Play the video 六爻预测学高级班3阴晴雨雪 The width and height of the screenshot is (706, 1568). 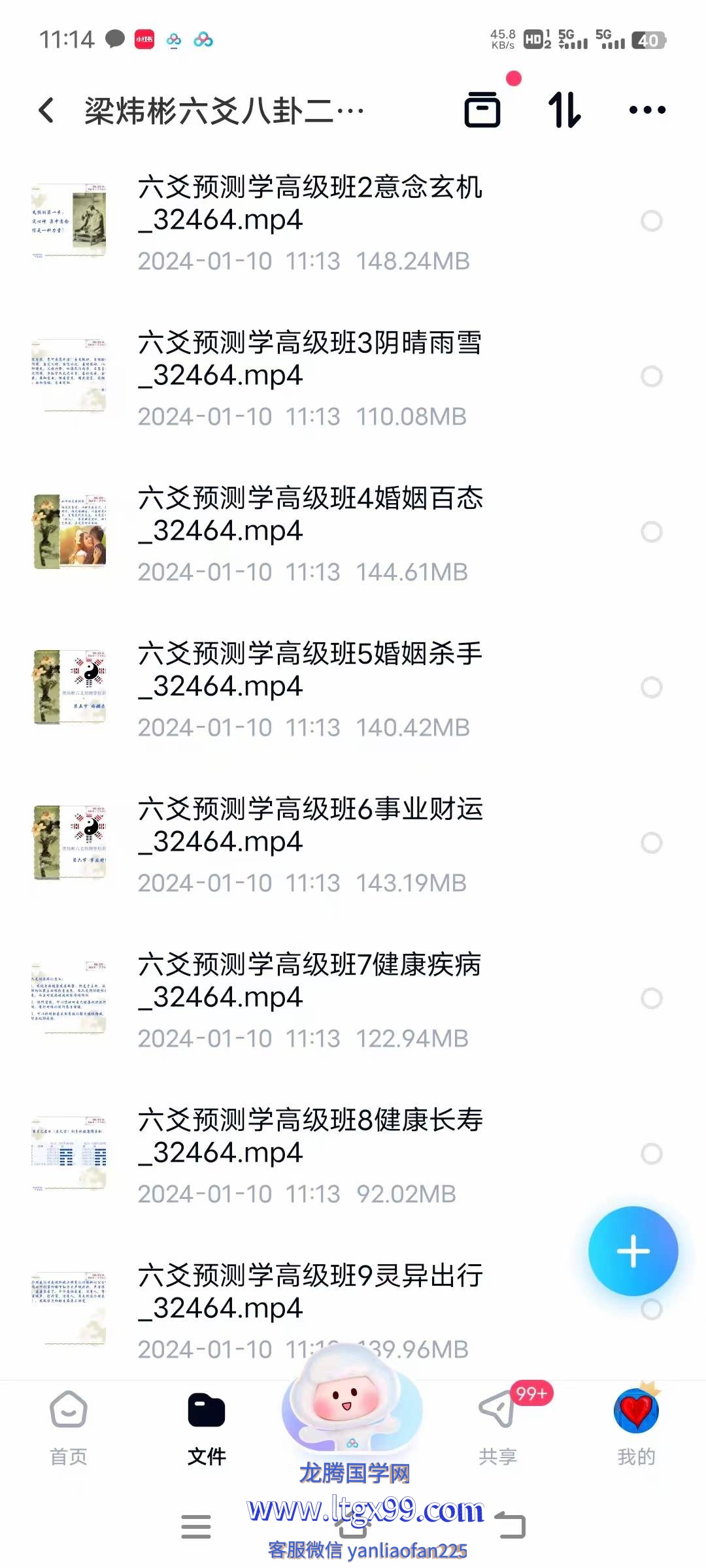(x=310, y=359)
